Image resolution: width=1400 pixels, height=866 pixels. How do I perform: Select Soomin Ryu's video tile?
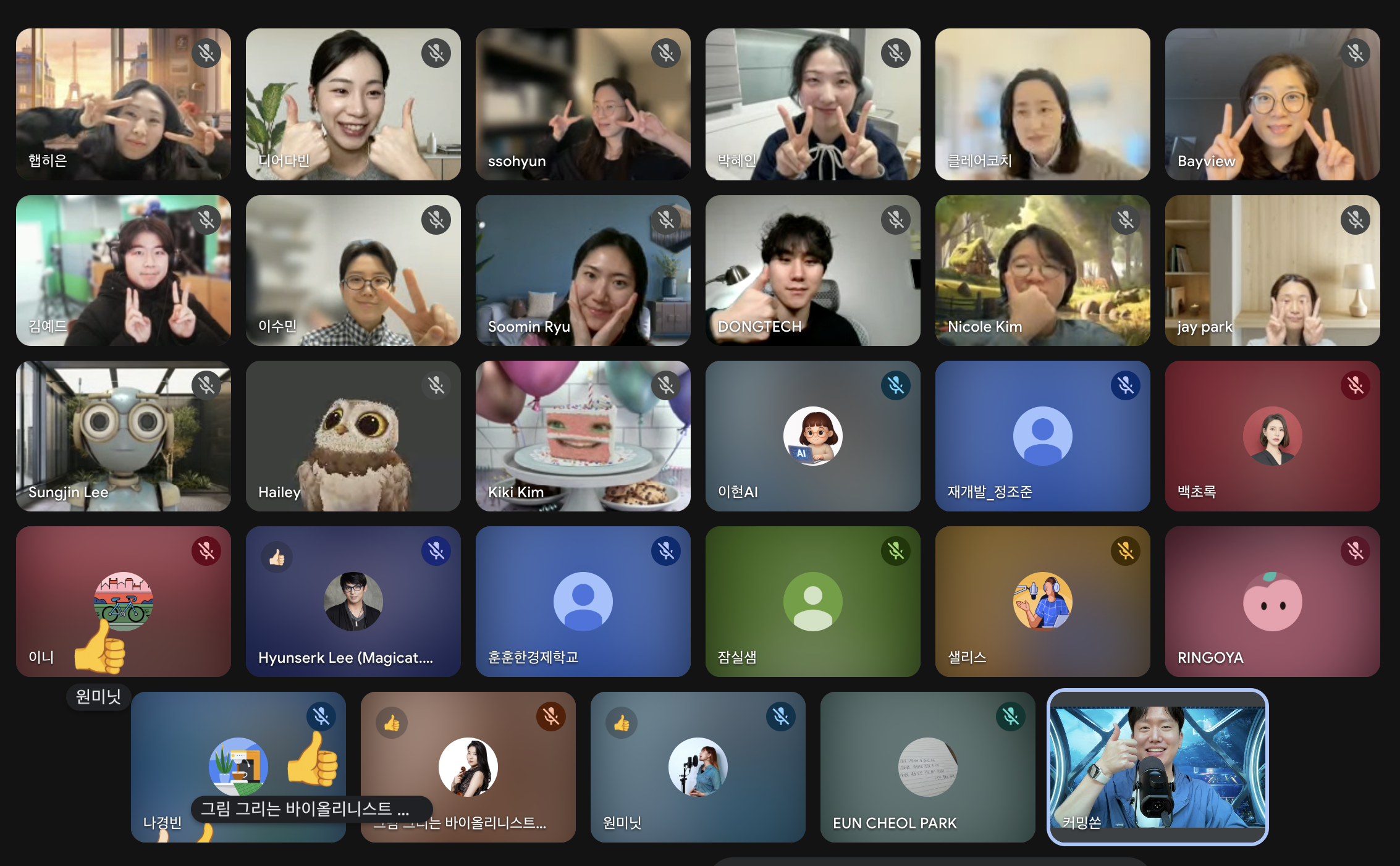point(583,271)
